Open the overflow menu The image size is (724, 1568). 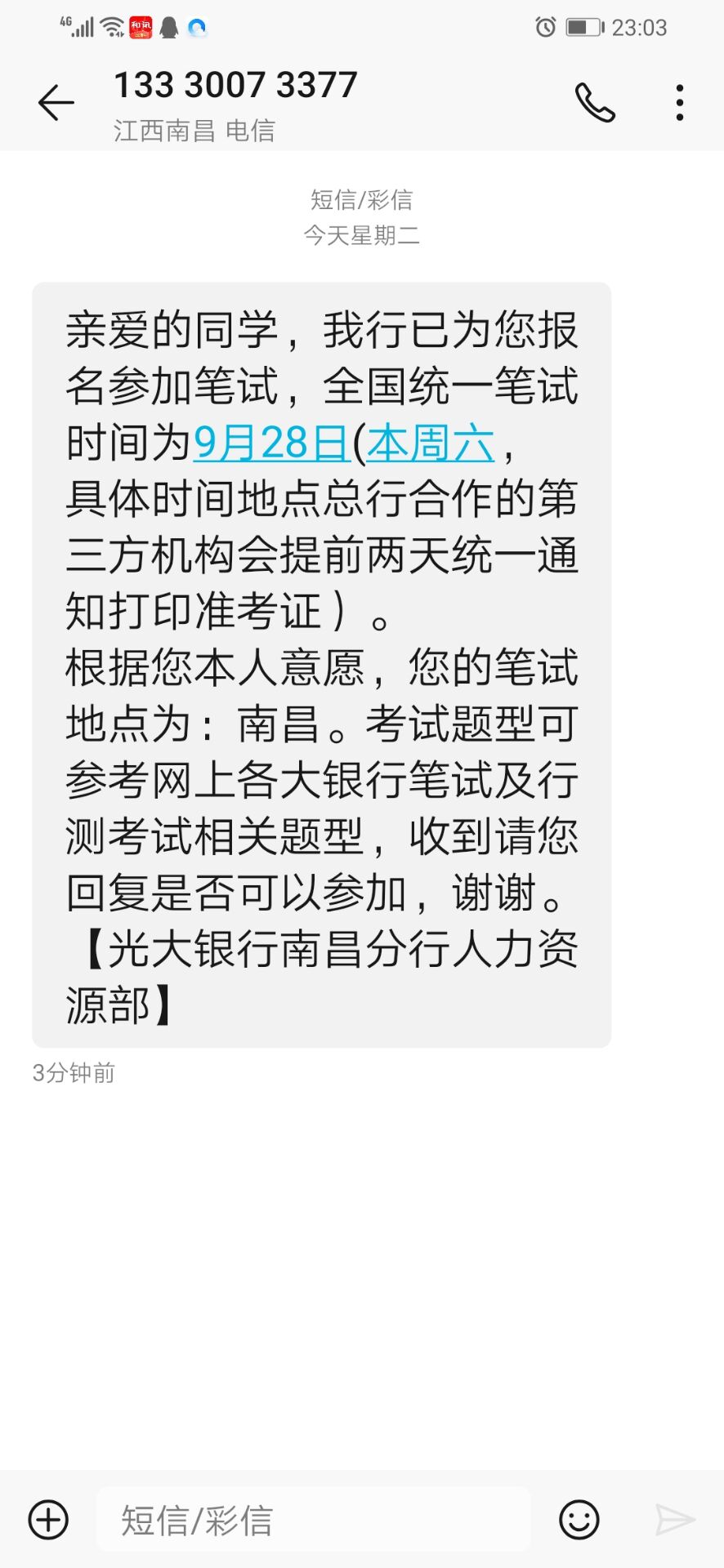tap(679, 103)
